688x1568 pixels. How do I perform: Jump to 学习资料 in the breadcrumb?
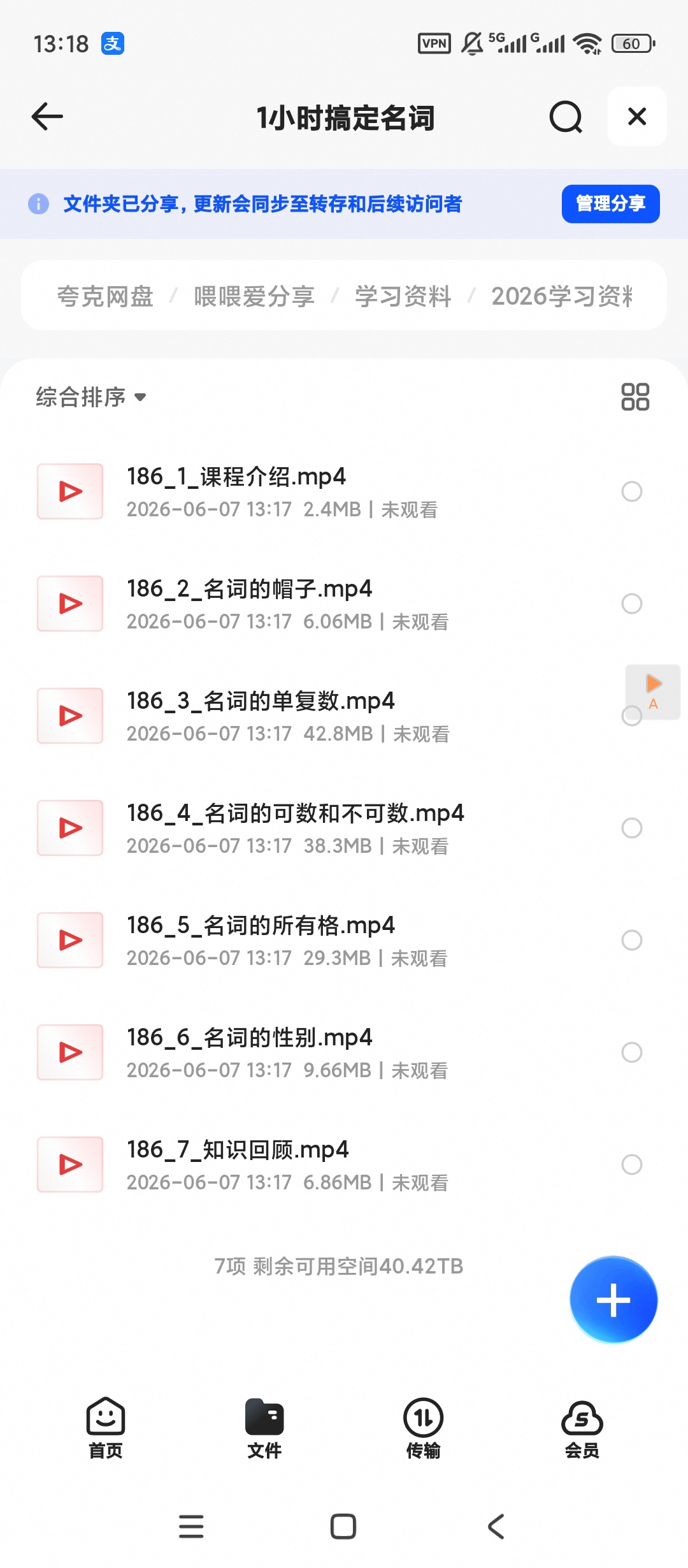403,296
